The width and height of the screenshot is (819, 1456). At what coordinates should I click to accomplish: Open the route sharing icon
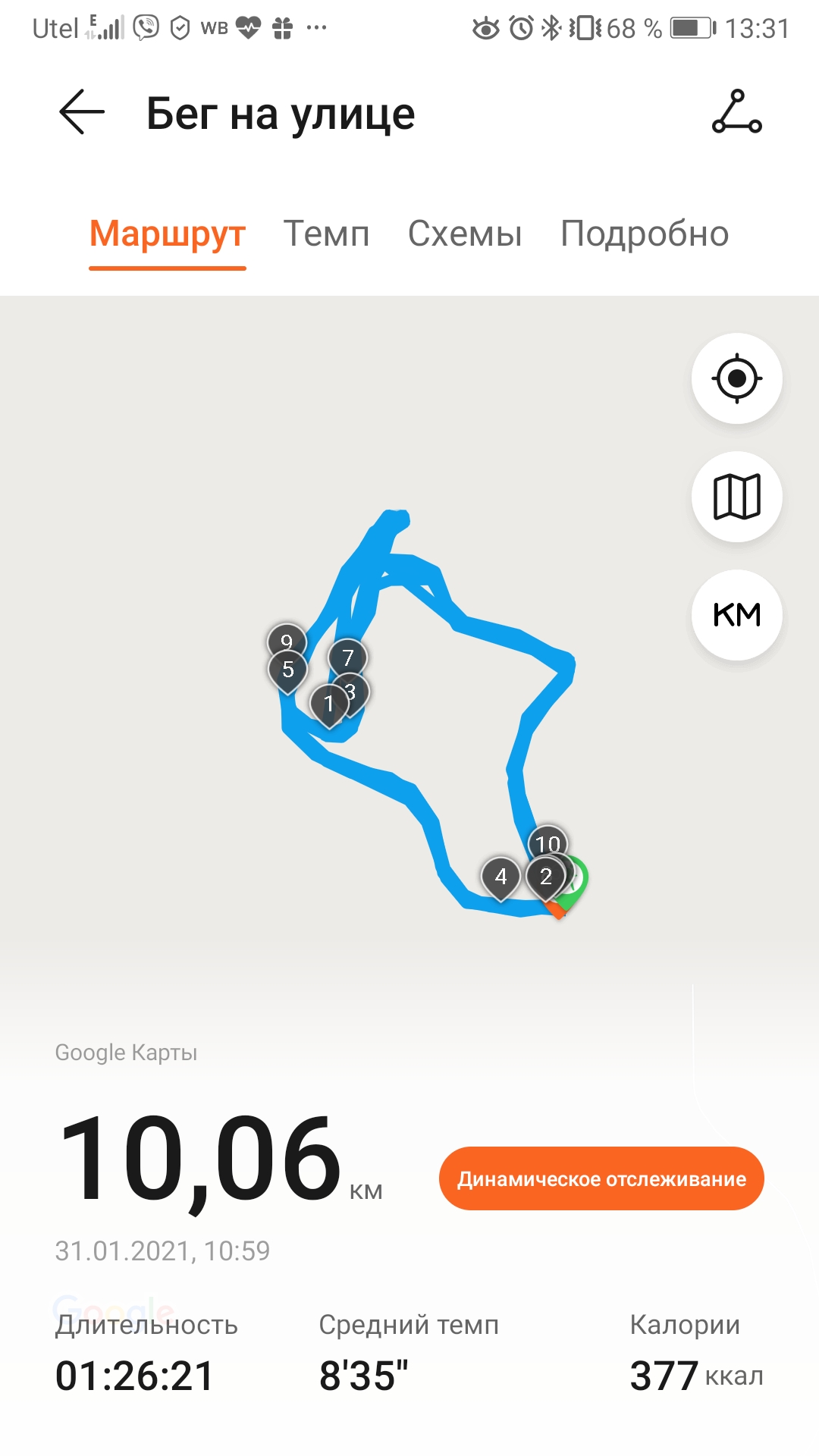(736, 112)
